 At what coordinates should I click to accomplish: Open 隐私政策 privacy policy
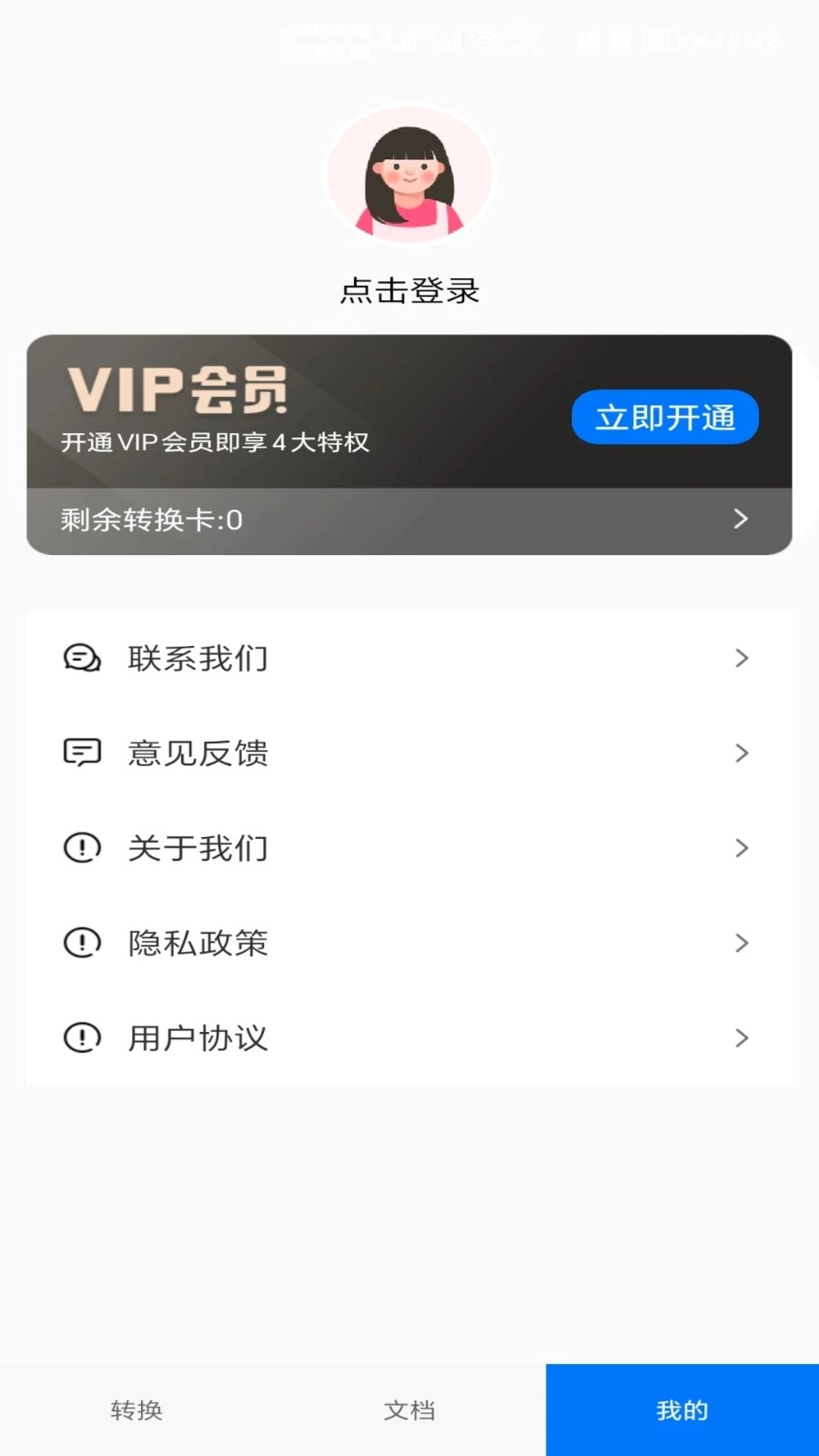click(409, 943)
